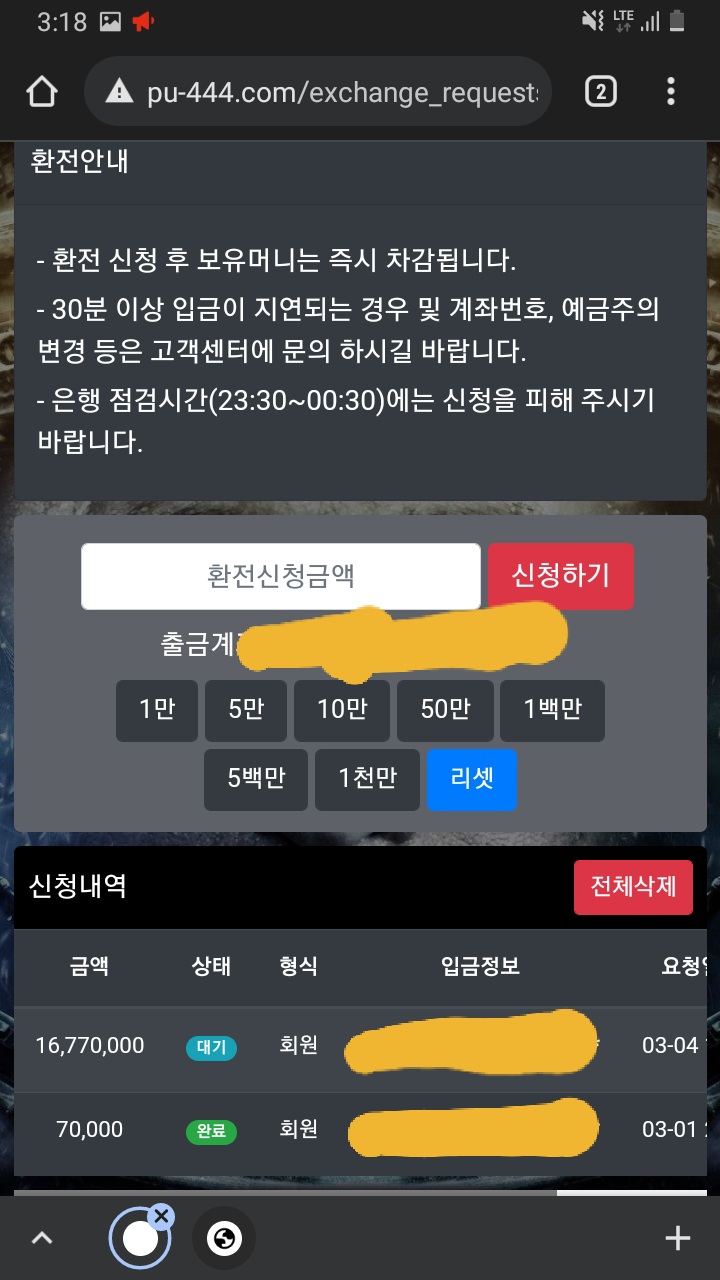Switch to the globe tab icon
This screenshot has width=720, height=1280.
[x=224, y=1239]
